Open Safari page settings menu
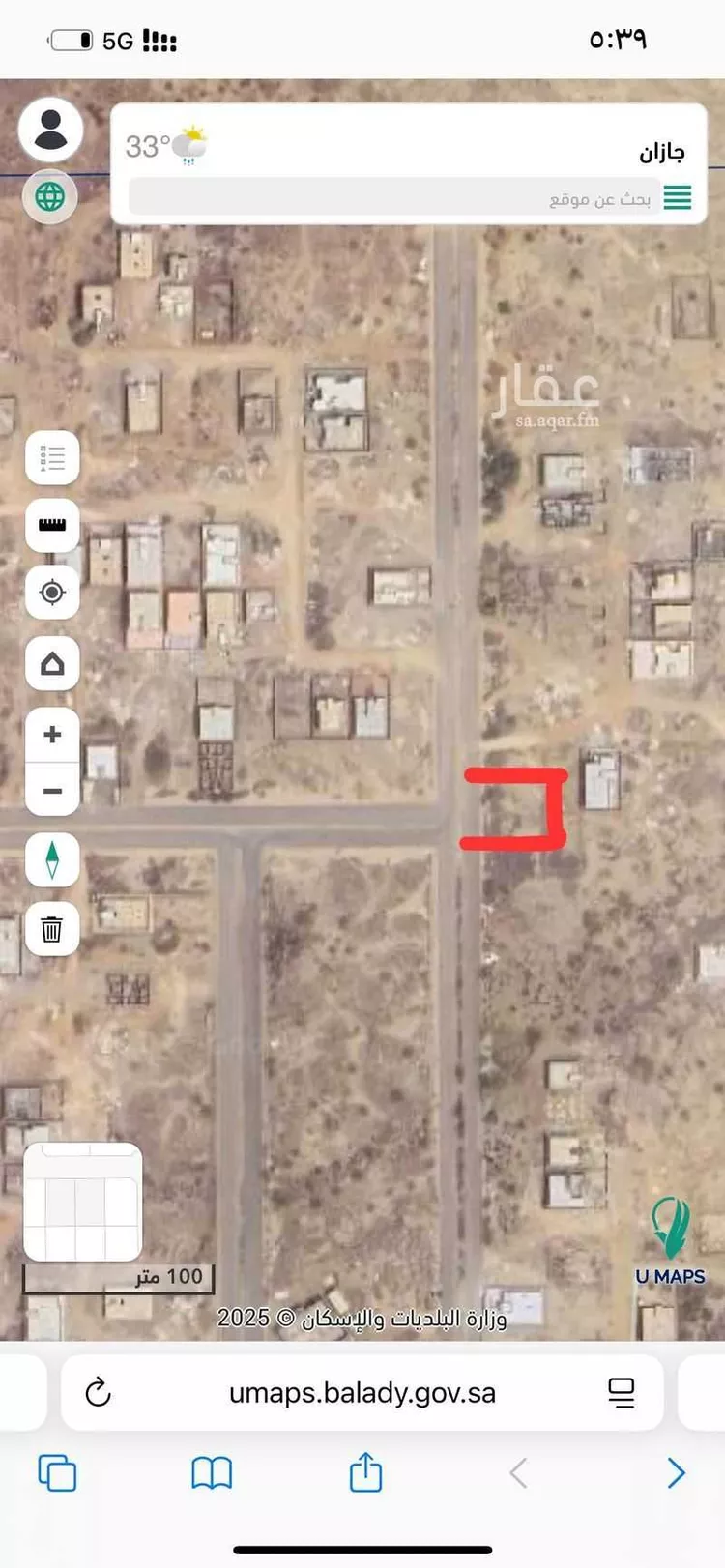The height and width of the screenshot is (1568, 725). point(621,1393)
